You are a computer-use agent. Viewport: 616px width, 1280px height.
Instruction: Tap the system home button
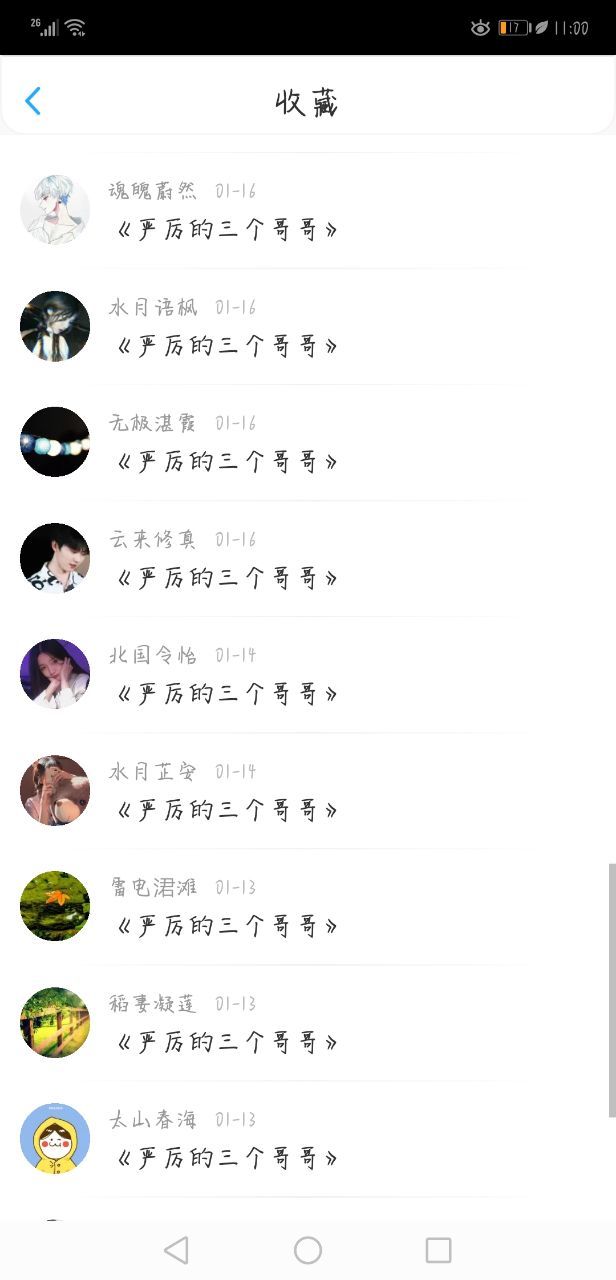point(308,1250)
